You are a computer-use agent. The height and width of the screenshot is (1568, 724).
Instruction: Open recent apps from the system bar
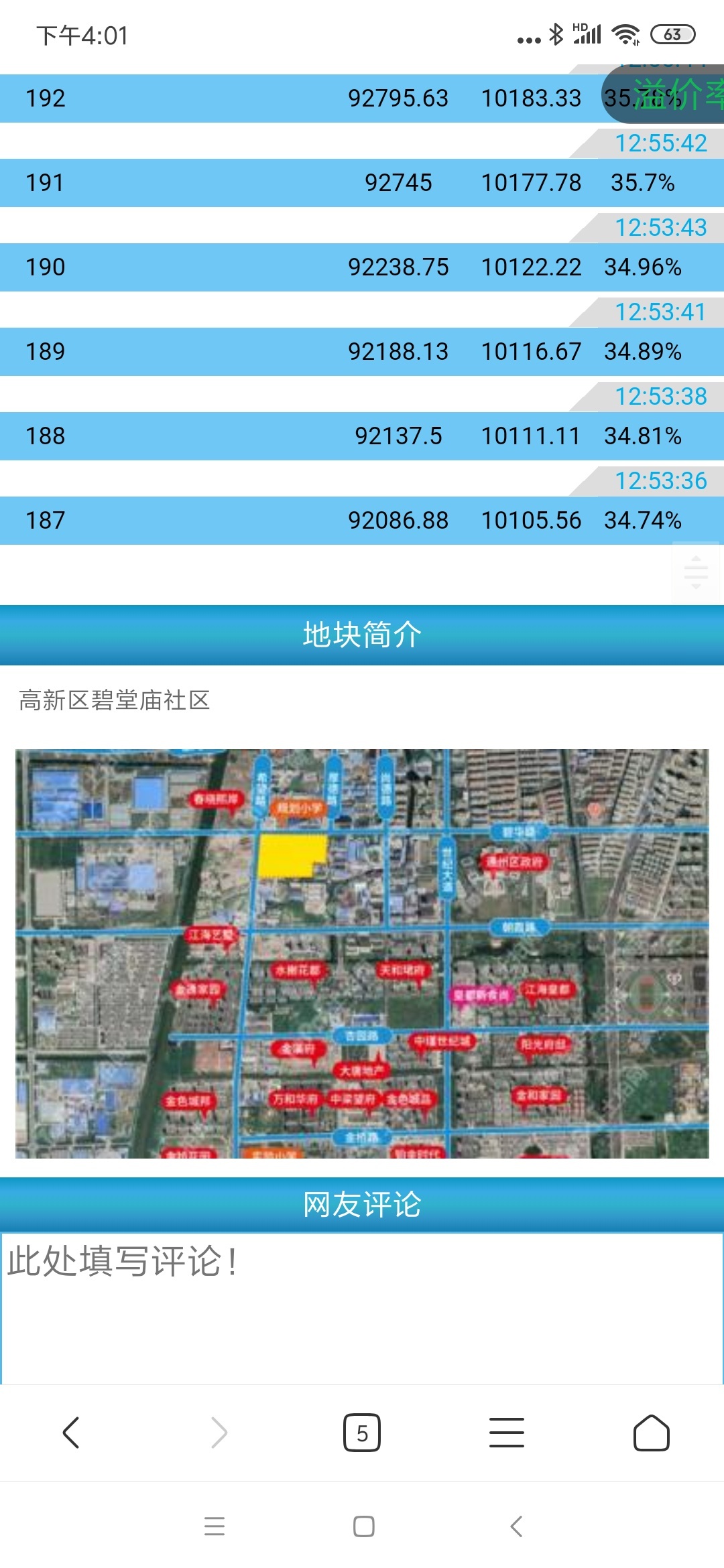[x=215, y=1526]
